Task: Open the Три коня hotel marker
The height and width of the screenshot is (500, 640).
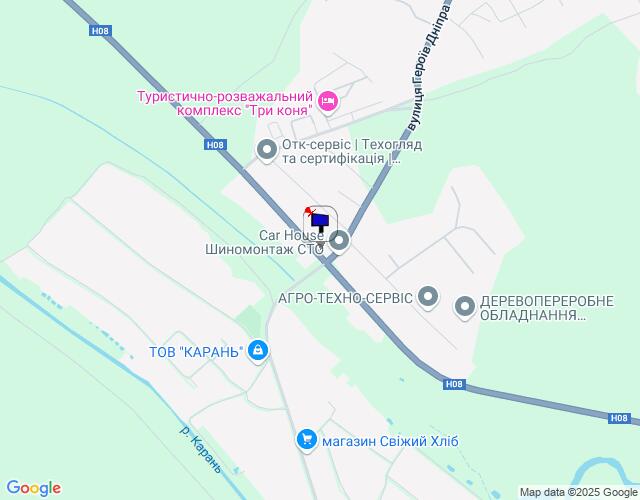Action: [x=329, y=102]
